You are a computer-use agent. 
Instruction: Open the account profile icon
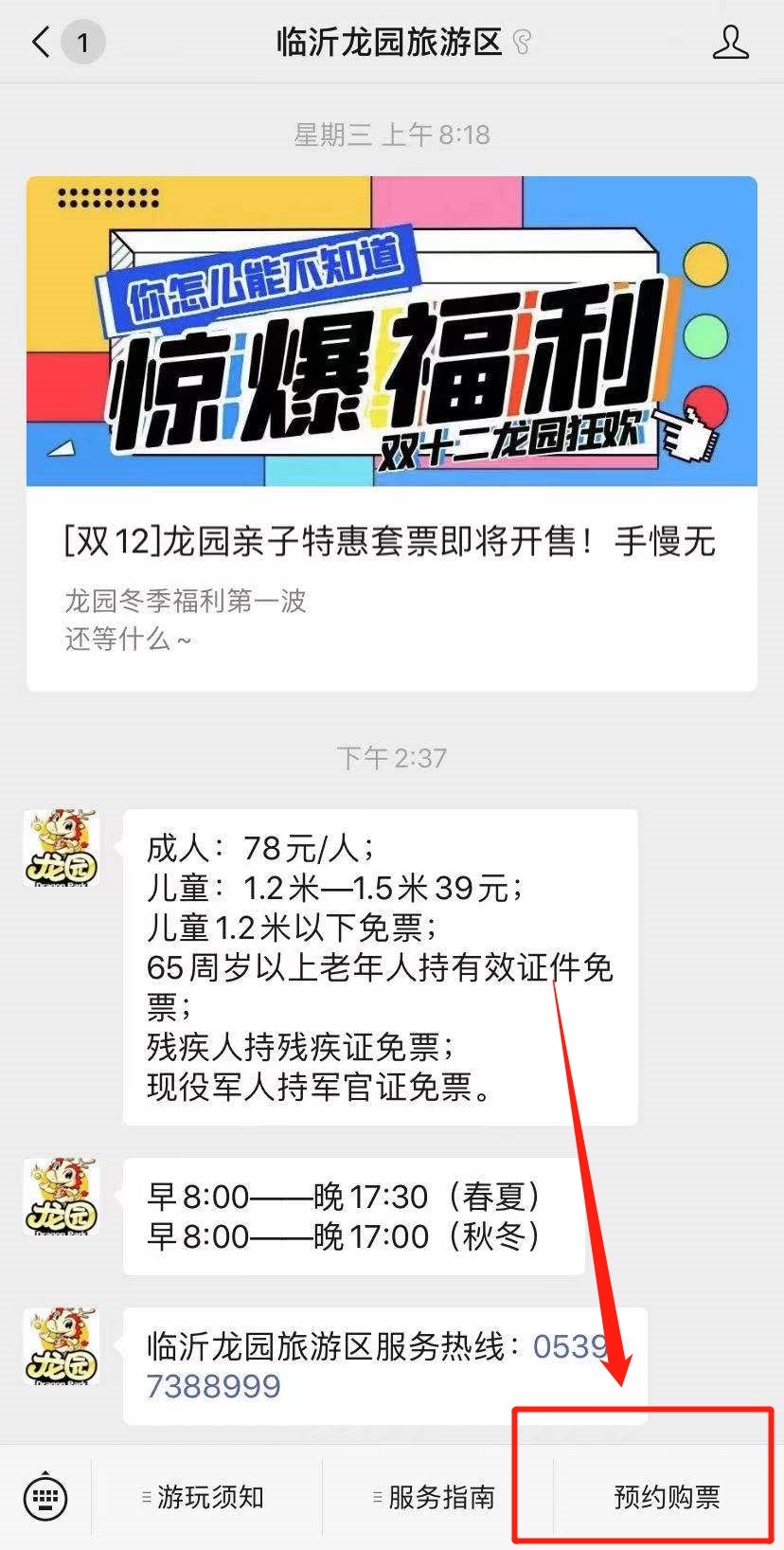click(x=730, y=43)
